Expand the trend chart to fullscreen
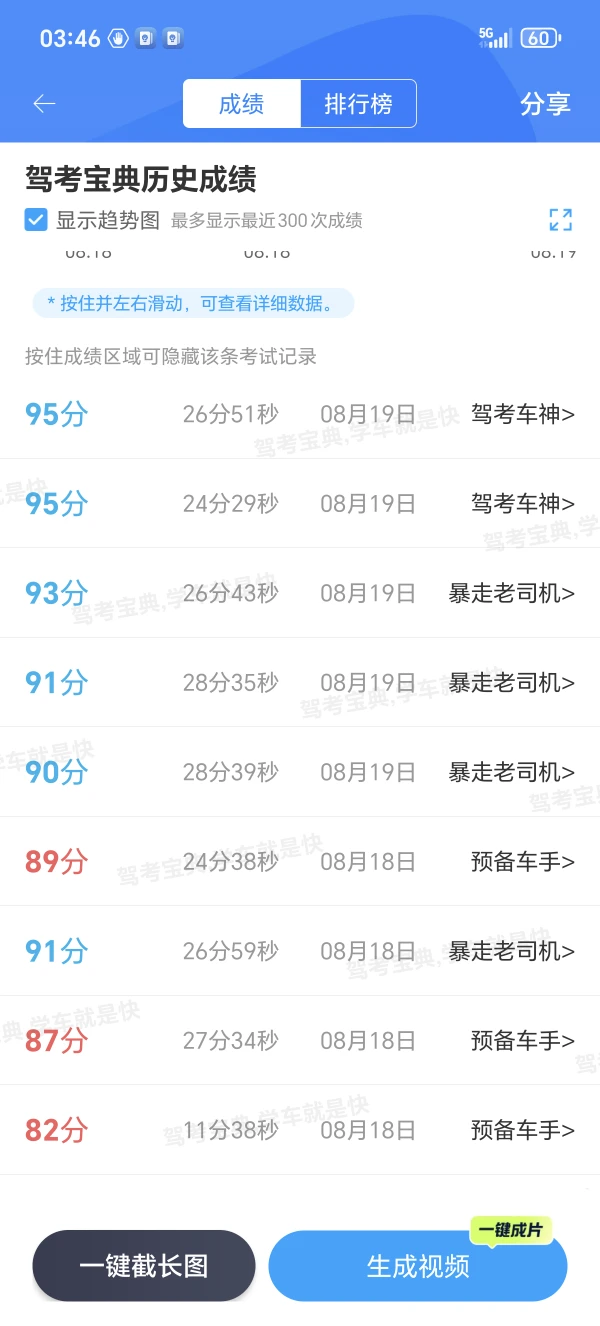Image resolution: width=600 pixels, height=1326 pixels. coord(560,220)
